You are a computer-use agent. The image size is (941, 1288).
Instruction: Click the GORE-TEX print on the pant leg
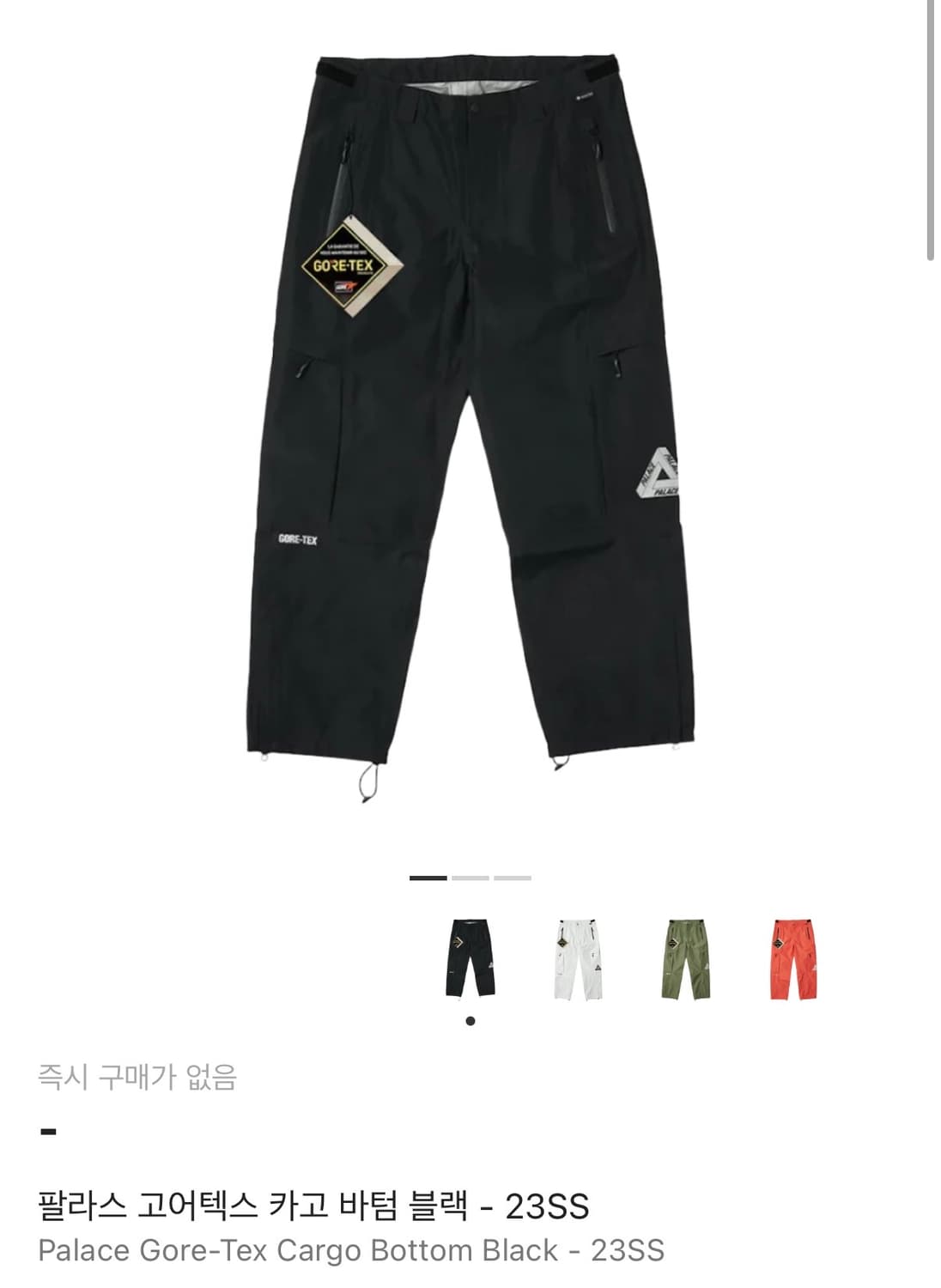299,540
